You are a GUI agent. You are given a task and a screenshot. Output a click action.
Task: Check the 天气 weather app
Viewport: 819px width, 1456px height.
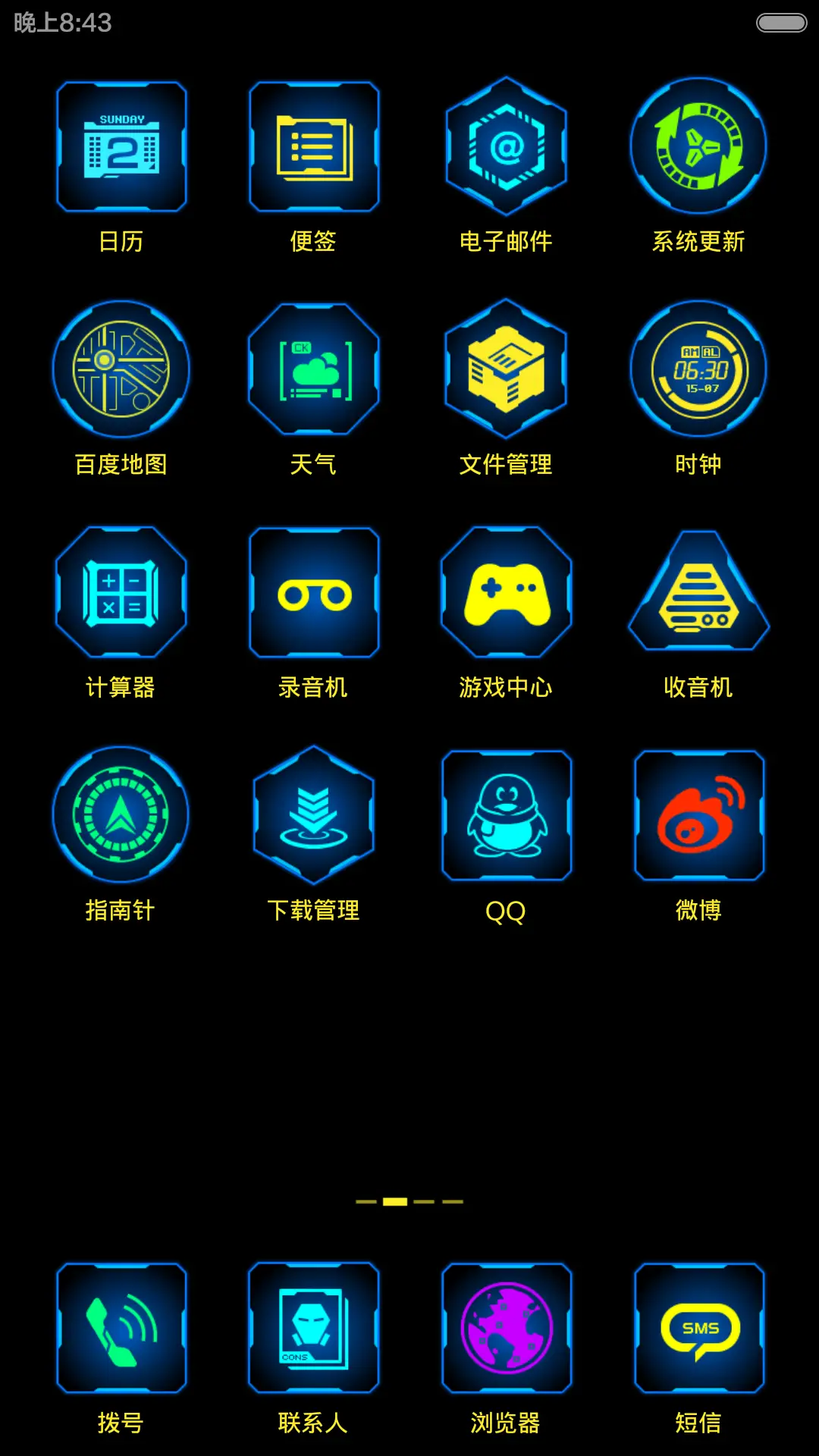(314, 369)
